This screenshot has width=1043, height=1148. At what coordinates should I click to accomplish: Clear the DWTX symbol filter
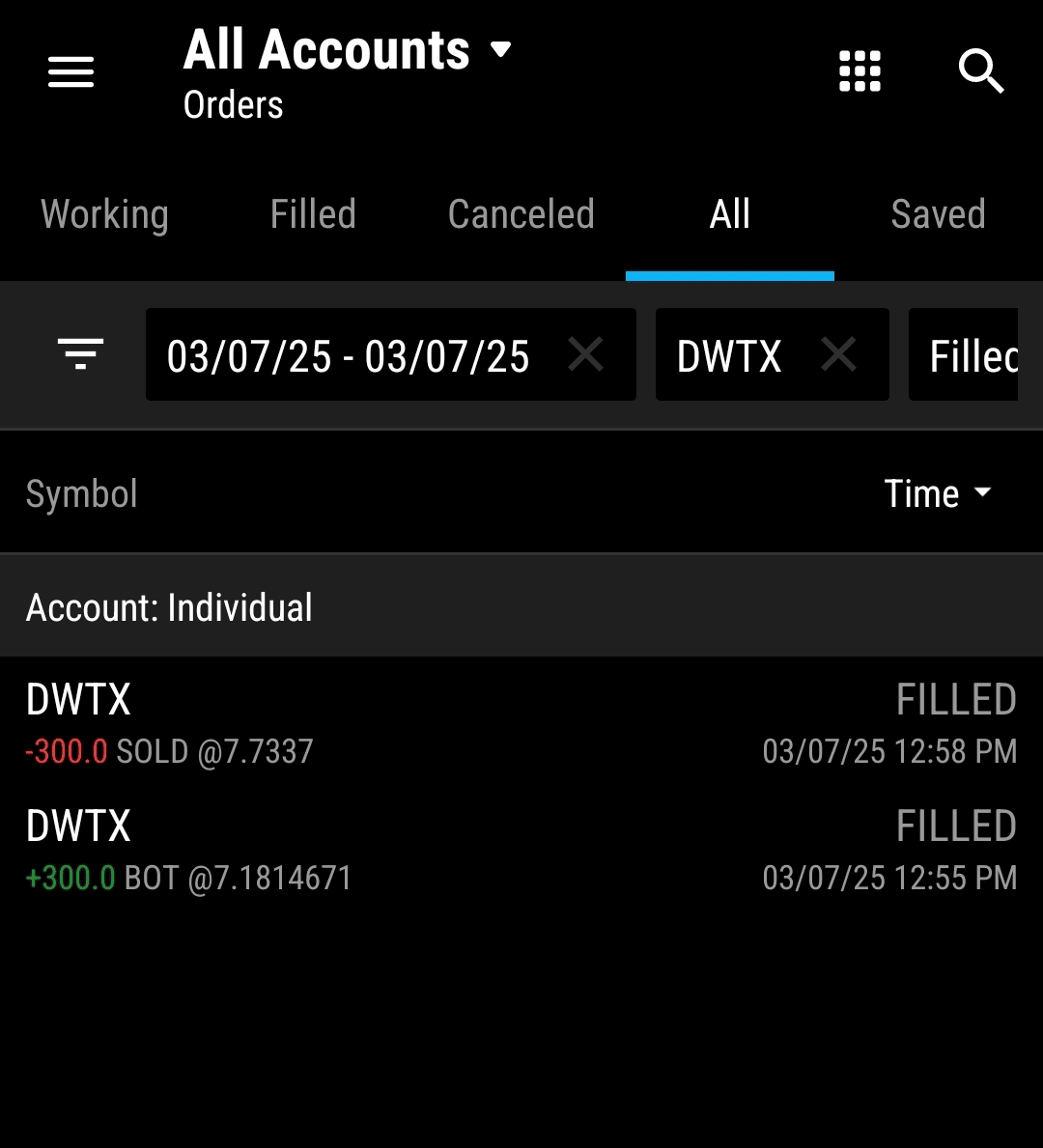838,355
